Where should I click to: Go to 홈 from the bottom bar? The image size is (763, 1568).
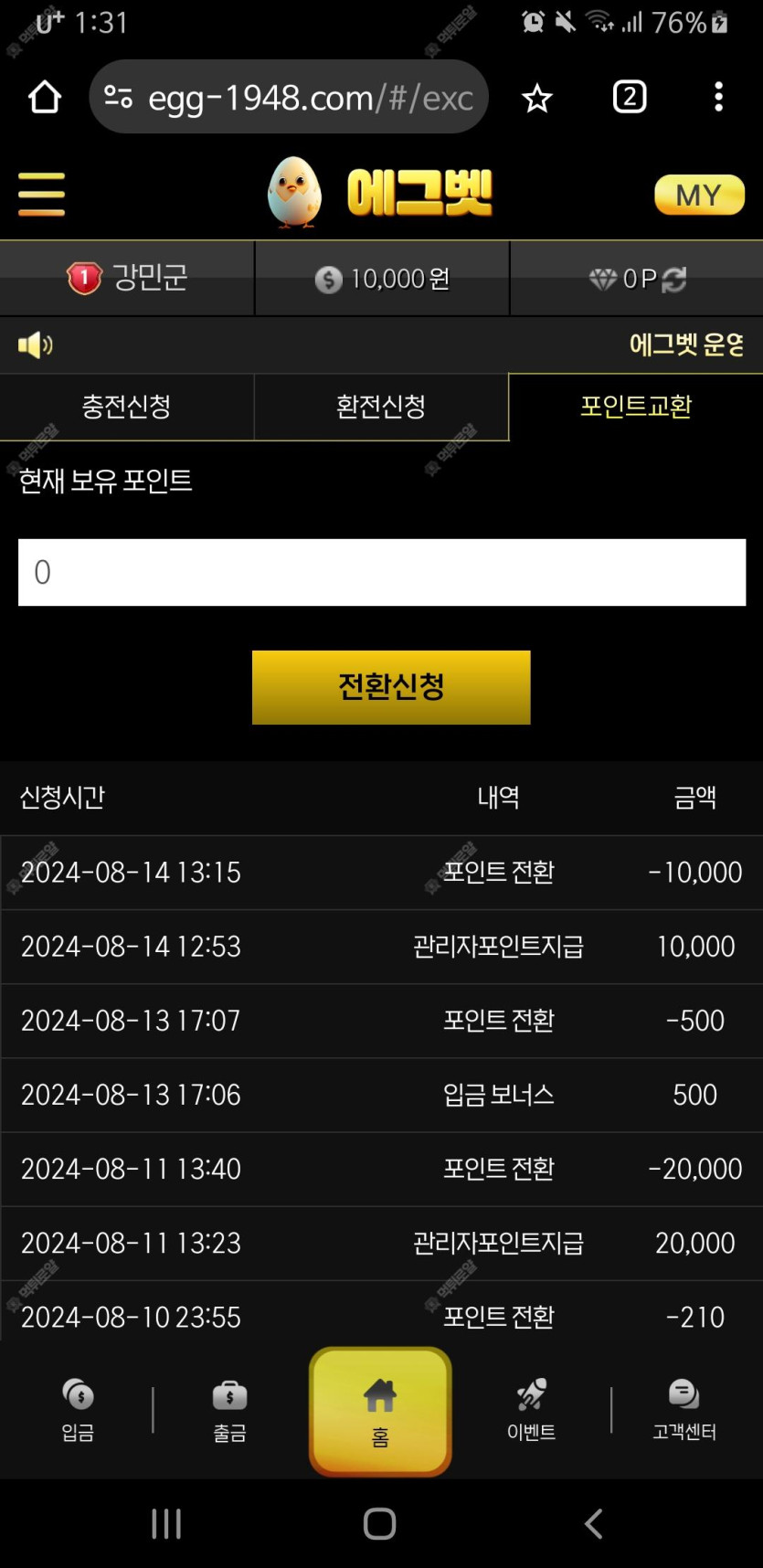click(380, 1412)
